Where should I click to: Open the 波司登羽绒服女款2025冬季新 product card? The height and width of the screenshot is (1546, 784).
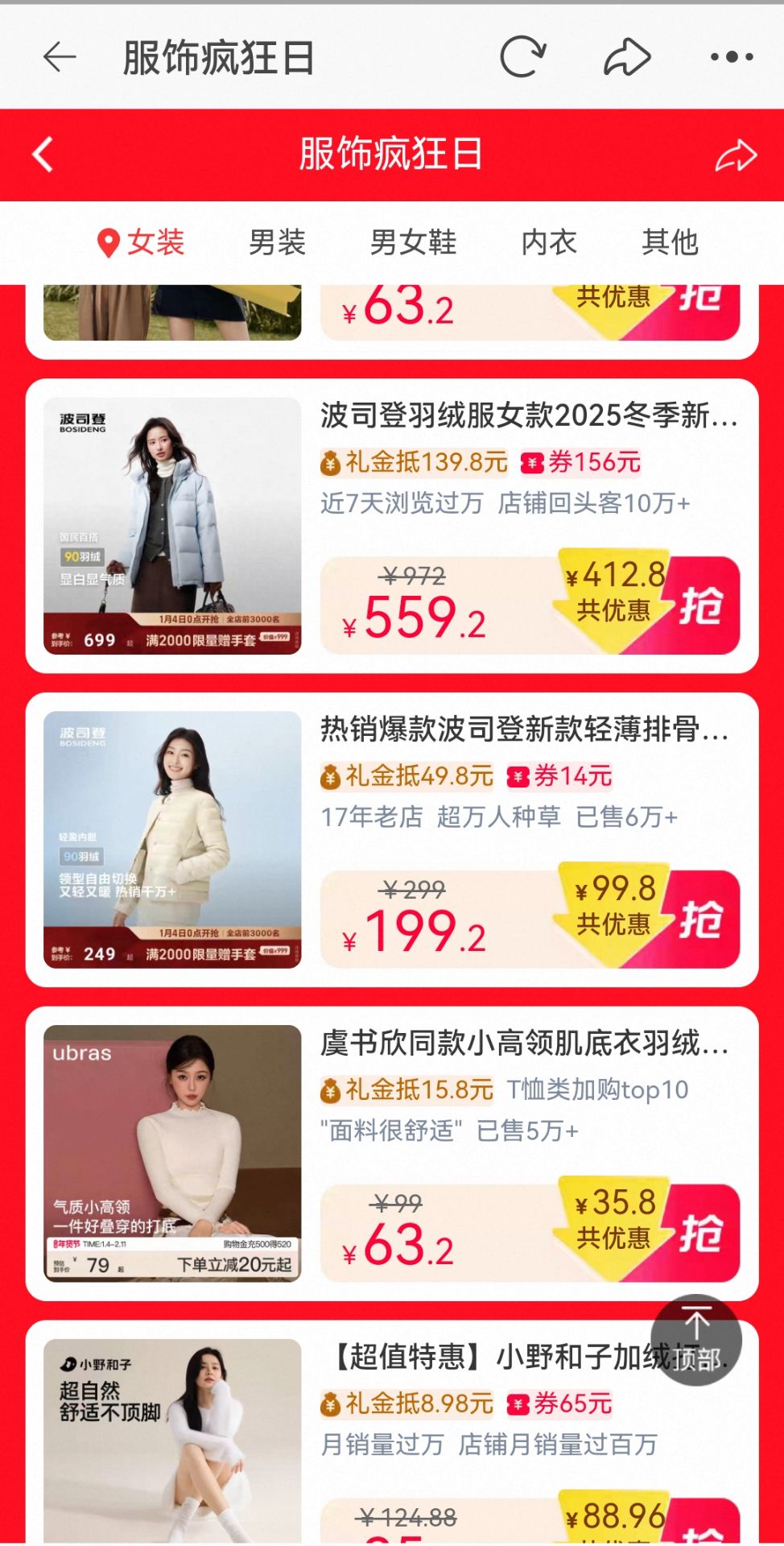528,416
